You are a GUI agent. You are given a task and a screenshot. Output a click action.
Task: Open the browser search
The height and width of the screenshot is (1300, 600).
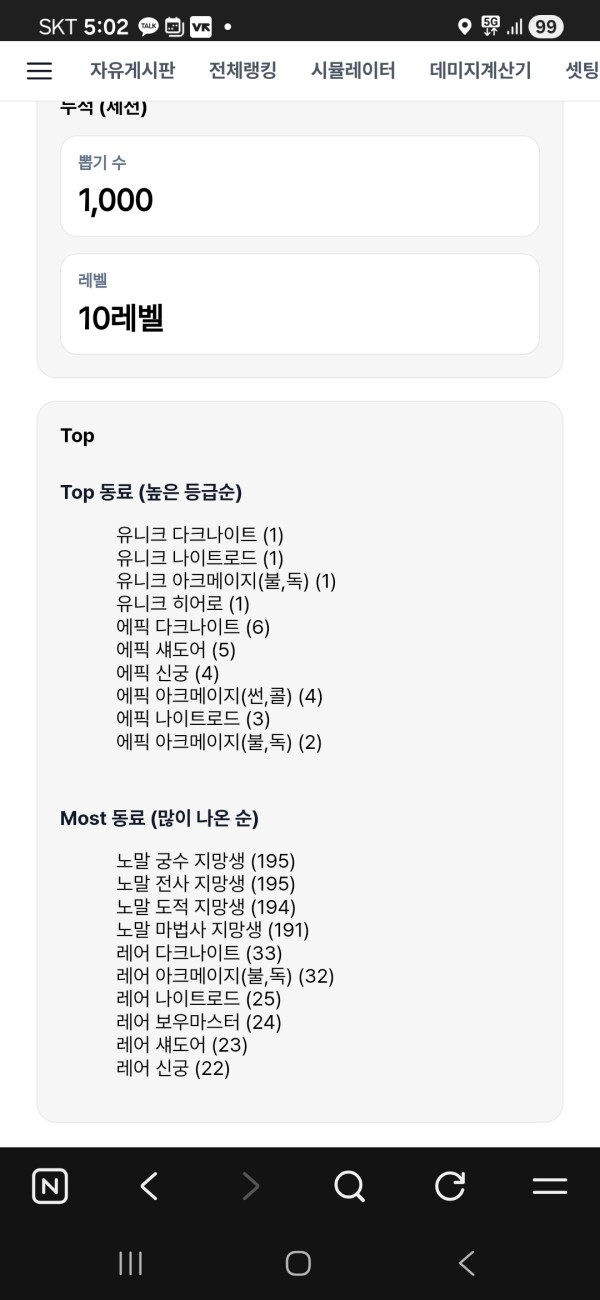349,1186
